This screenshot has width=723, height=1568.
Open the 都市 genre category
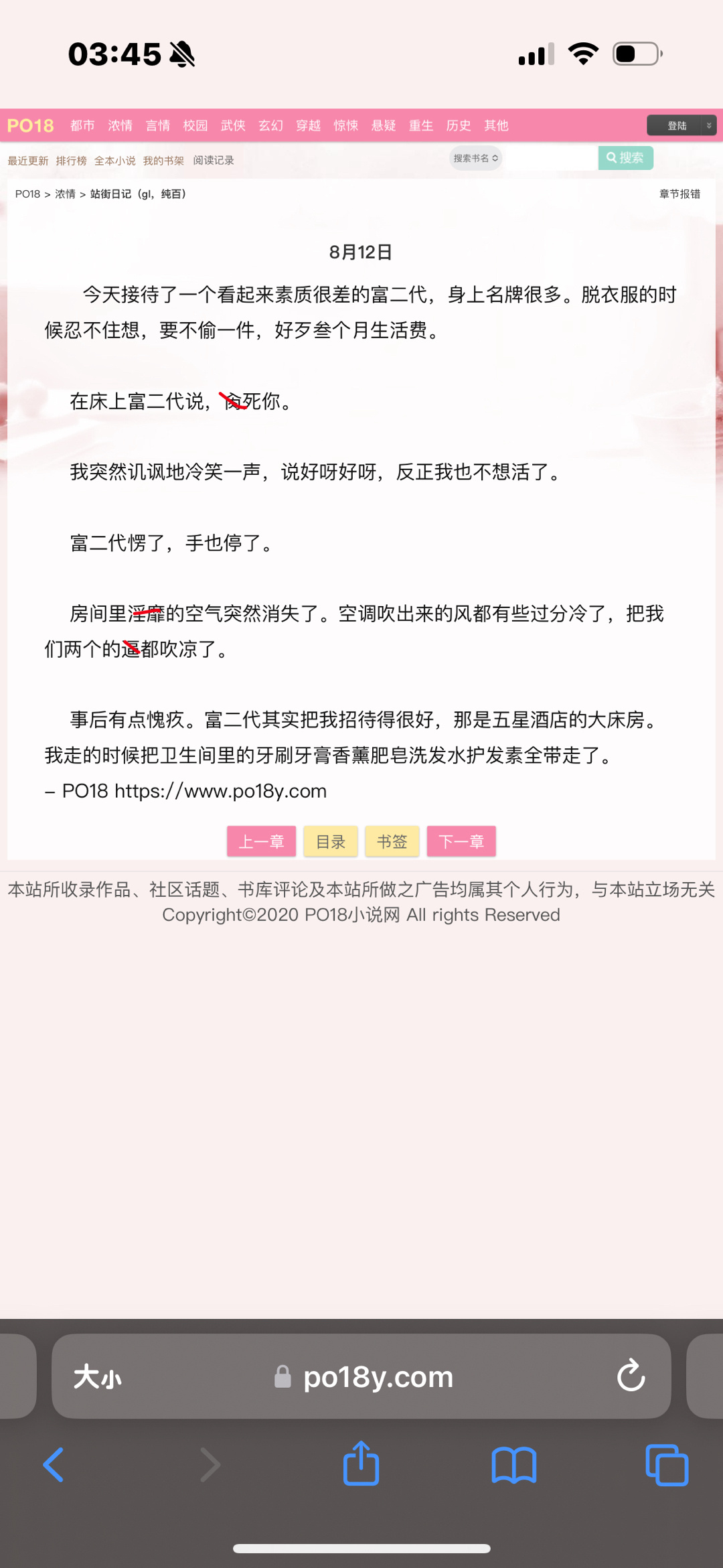(x=82, y=125)
